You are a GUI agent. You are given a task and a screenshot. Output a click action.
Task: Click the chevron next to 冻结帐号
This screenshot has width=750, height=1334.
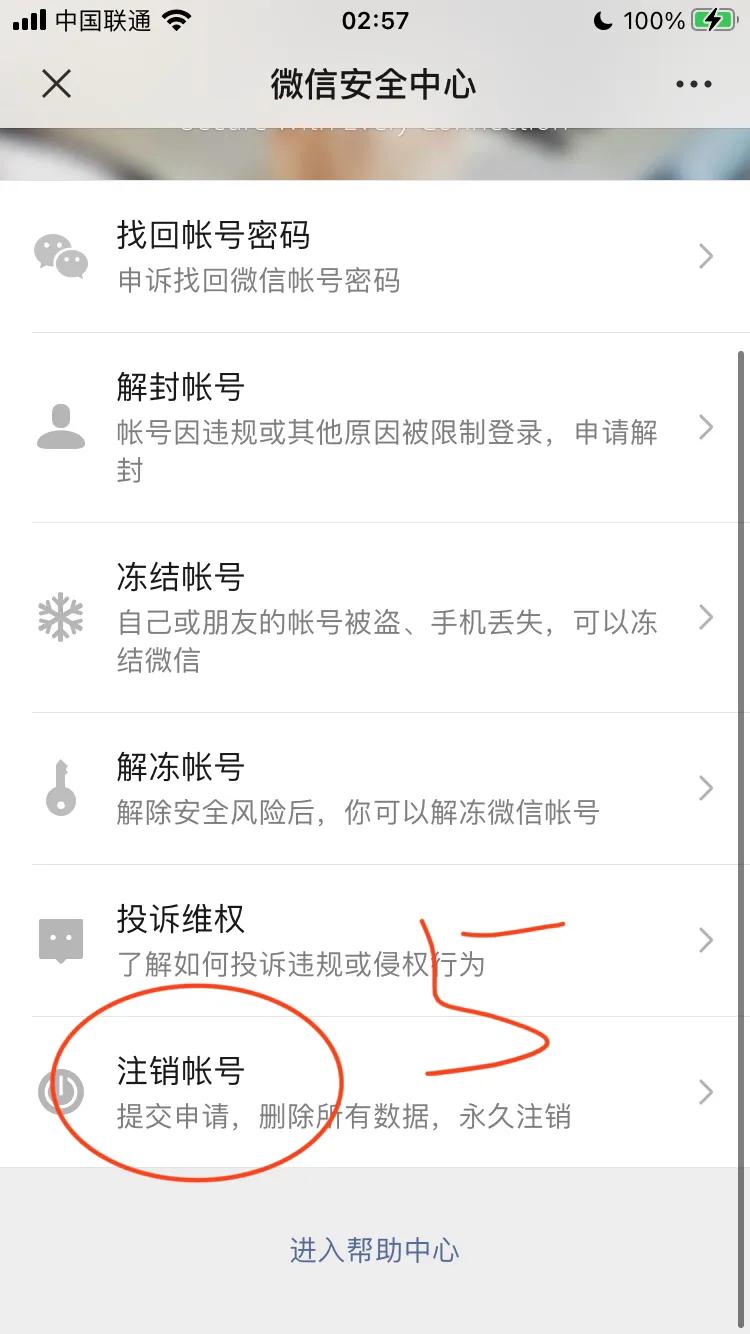click(x=706, y=618)
